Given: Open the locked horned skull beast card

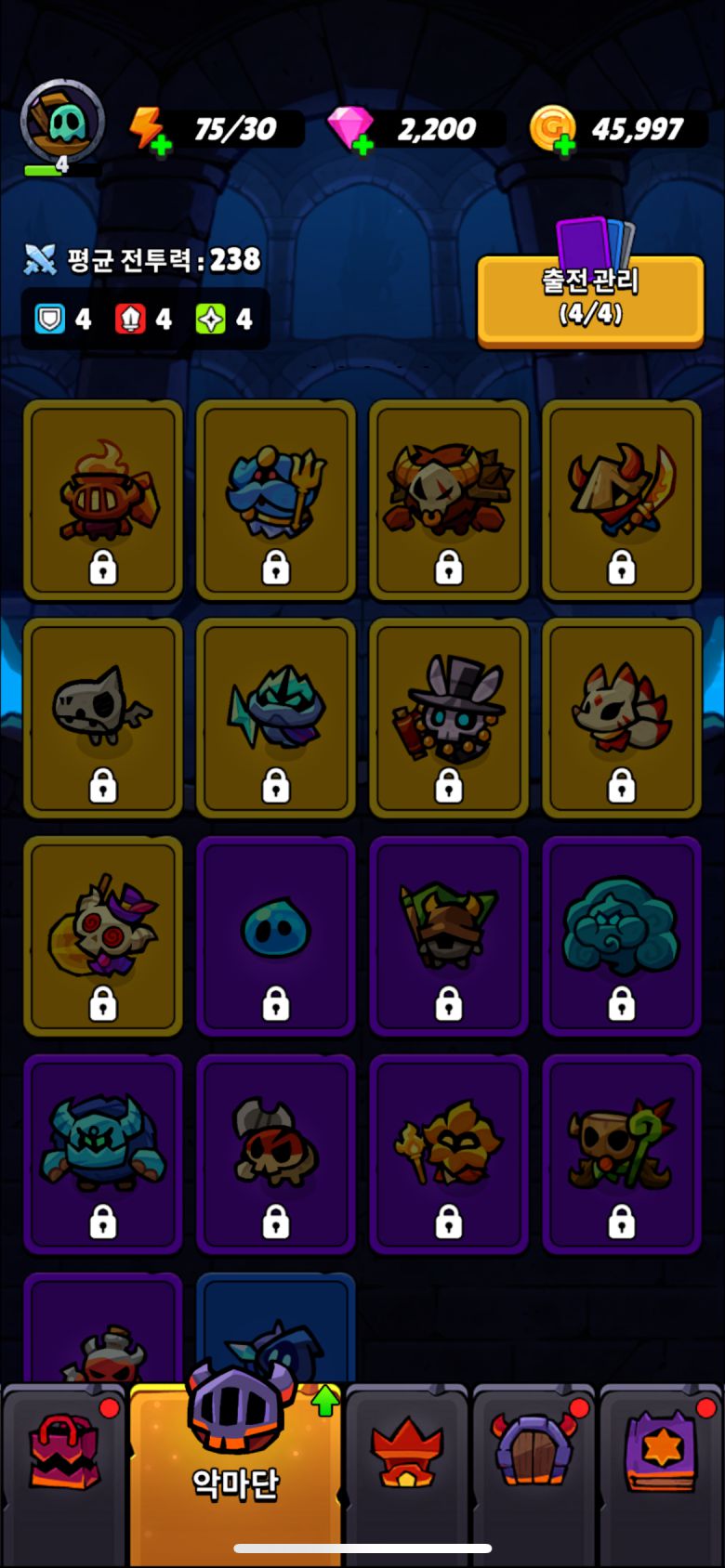Looking at the screenshot, I should [449, 501].
